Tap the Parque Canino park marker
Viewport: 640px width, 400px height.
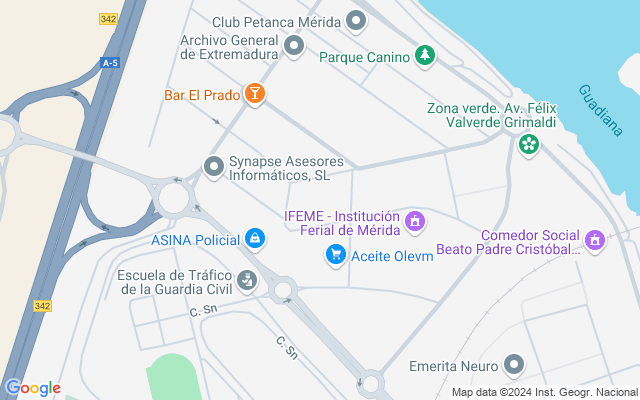point(426,56)
